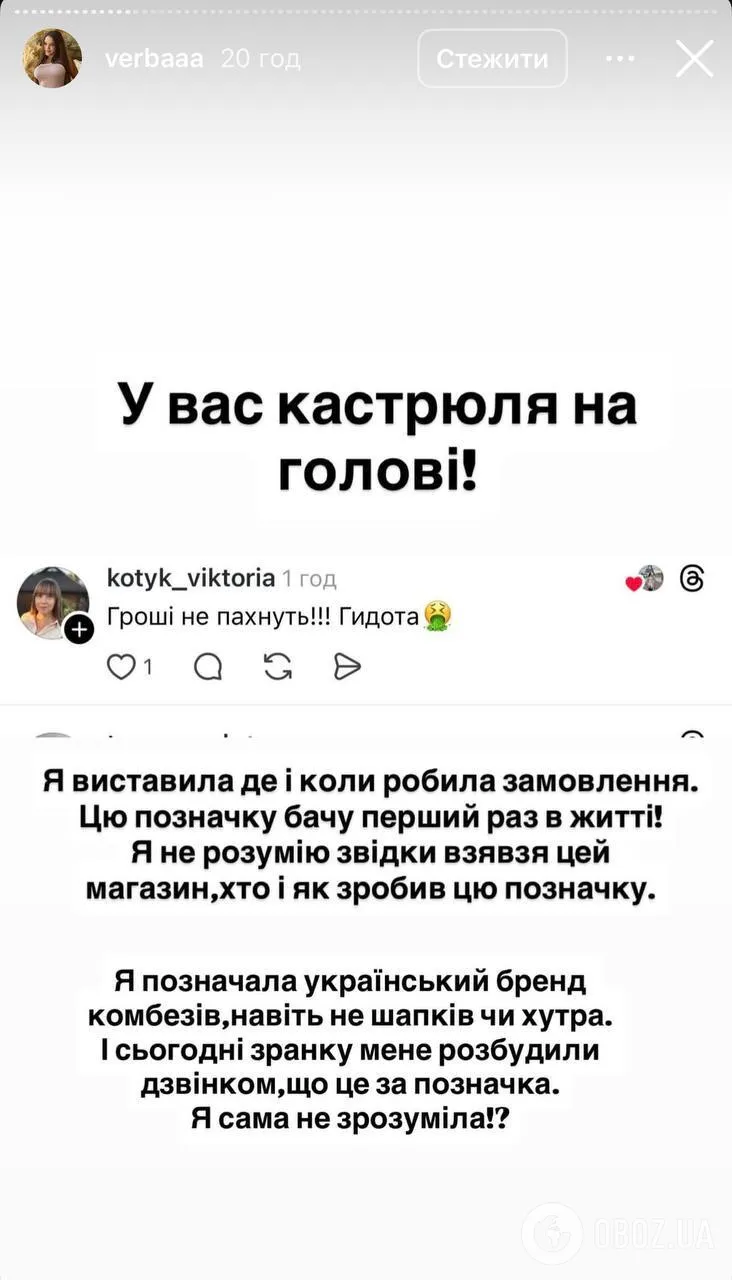
Task: Close the story with the X button
Action: click(693, 58)
